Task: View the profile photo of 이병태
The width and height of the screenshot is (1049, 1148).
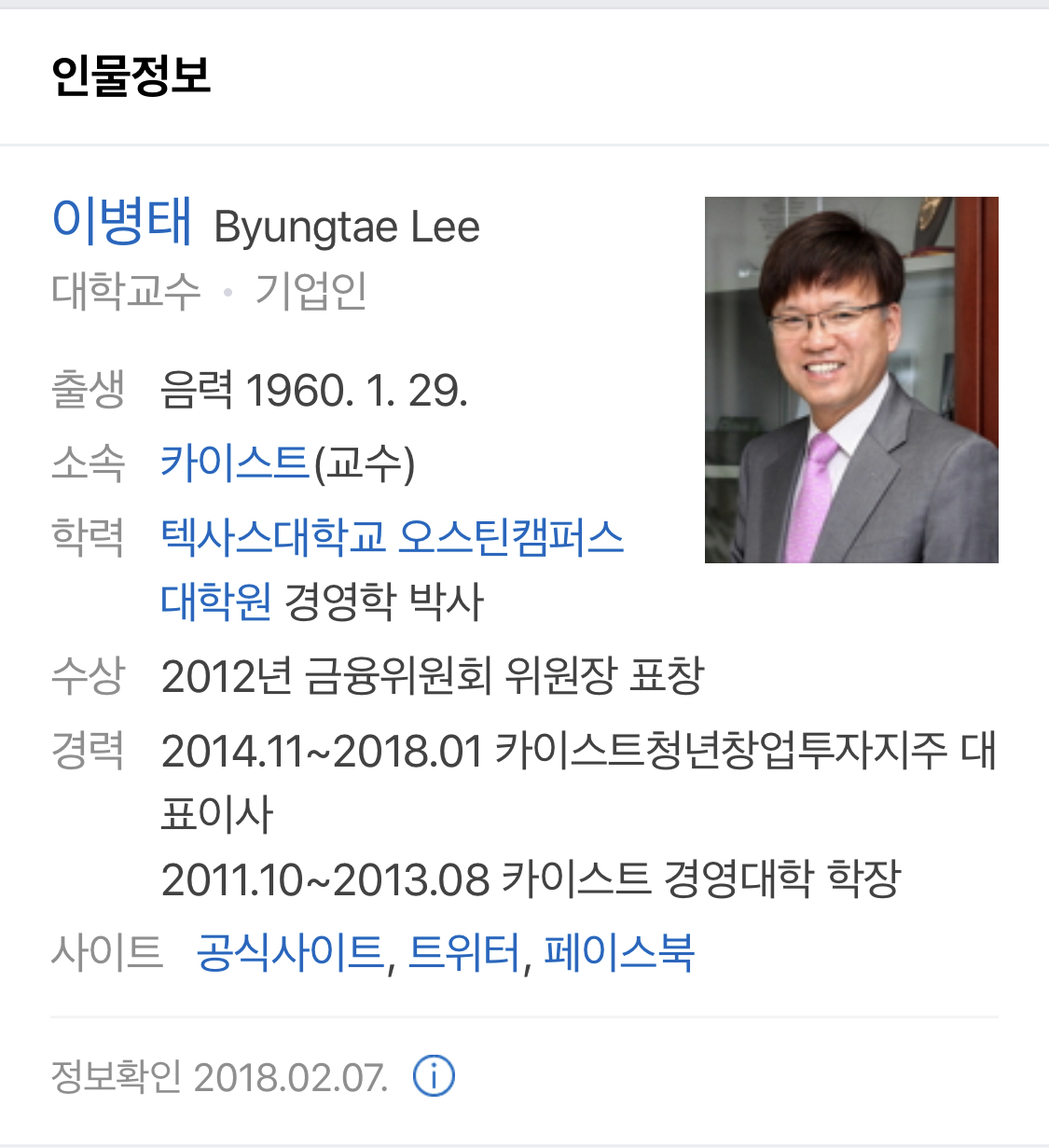Action: [851, 380]
